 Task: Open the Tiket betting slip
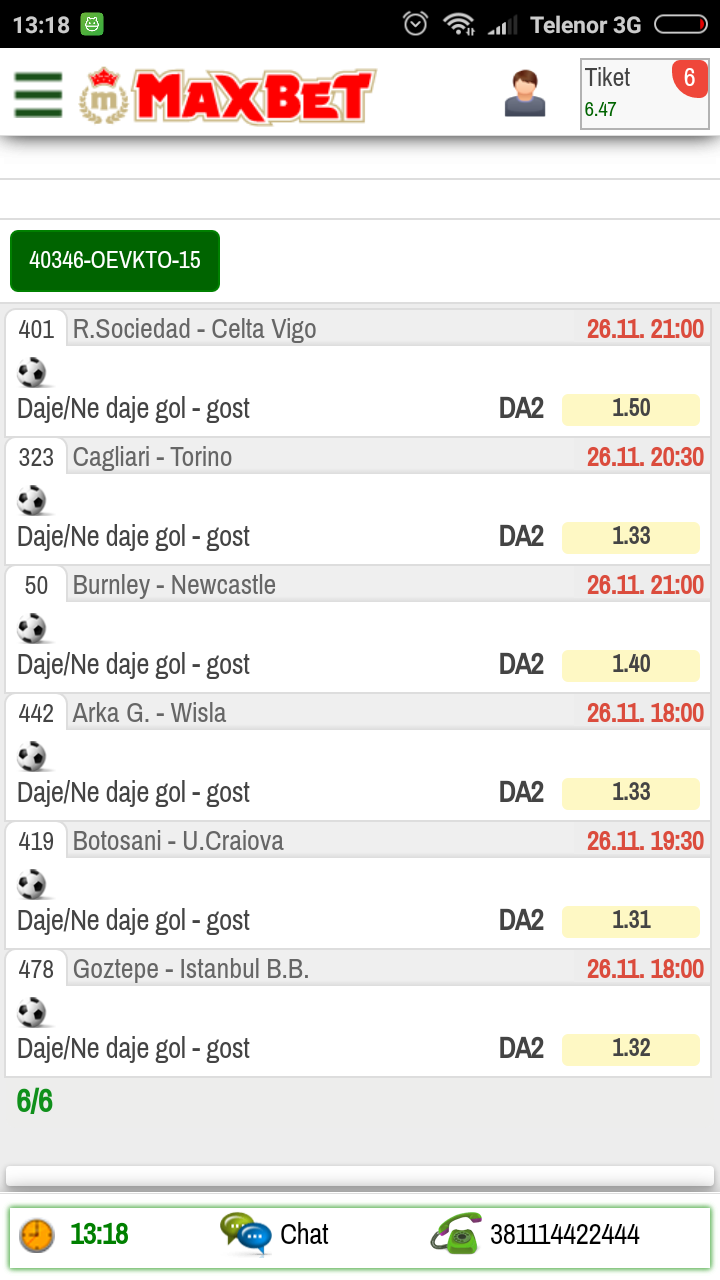tap(644, 94)
